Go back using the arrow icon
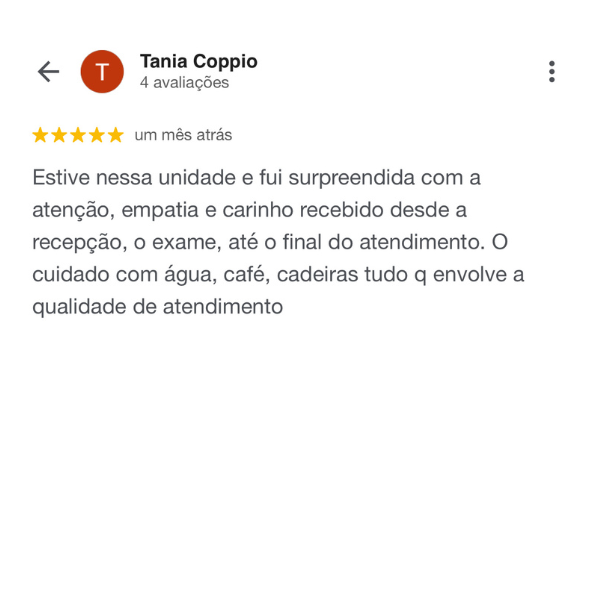This screenshot has height=600, width=600. (48, 72)
